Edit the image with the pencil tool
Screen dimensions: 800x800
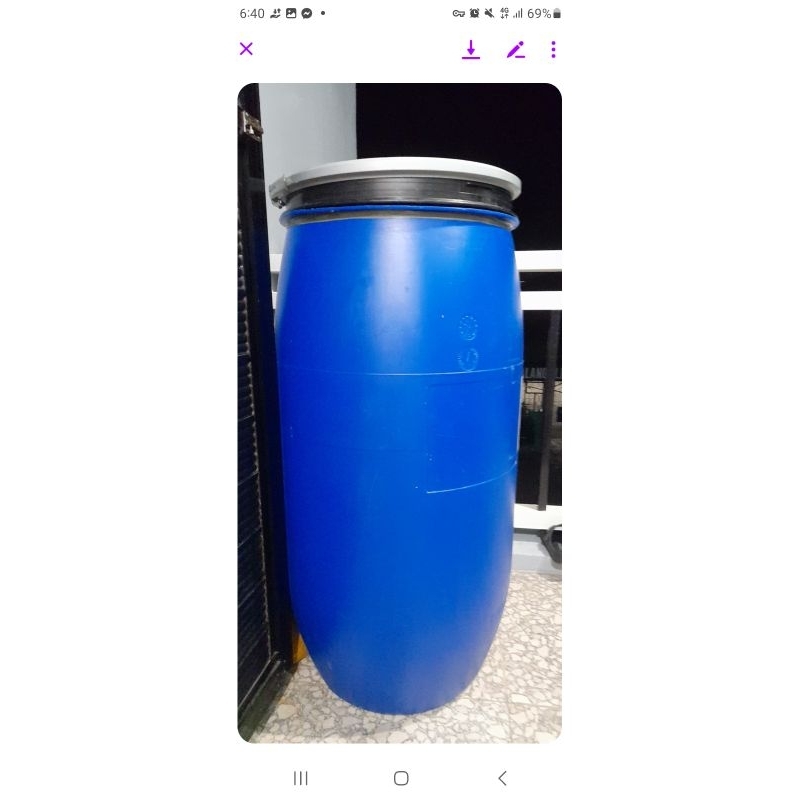pyautogui.click(x=515, y=49)
